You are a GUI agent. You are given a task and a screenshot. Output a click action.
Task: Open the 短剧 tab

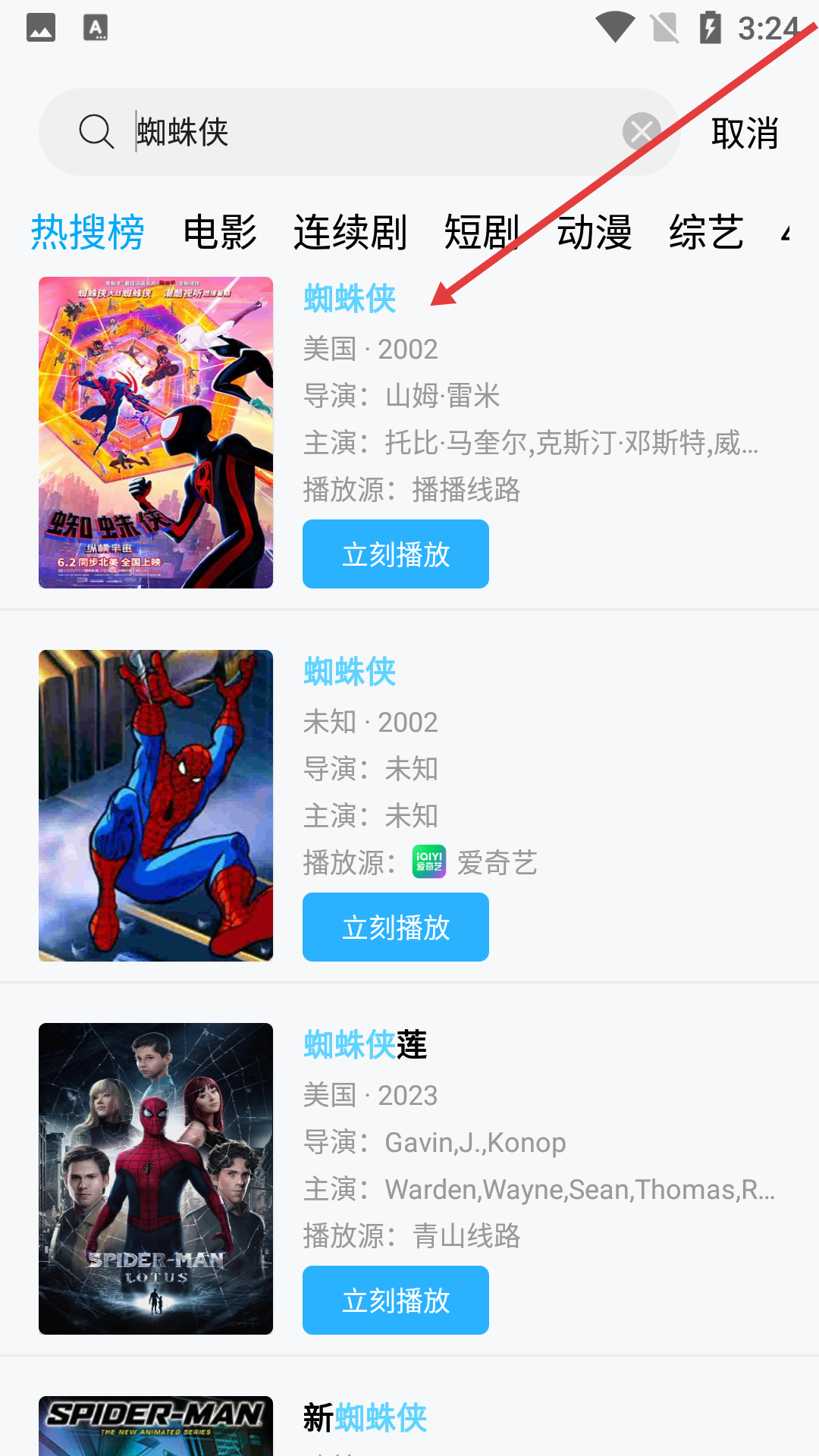click(x=482, y=232)
